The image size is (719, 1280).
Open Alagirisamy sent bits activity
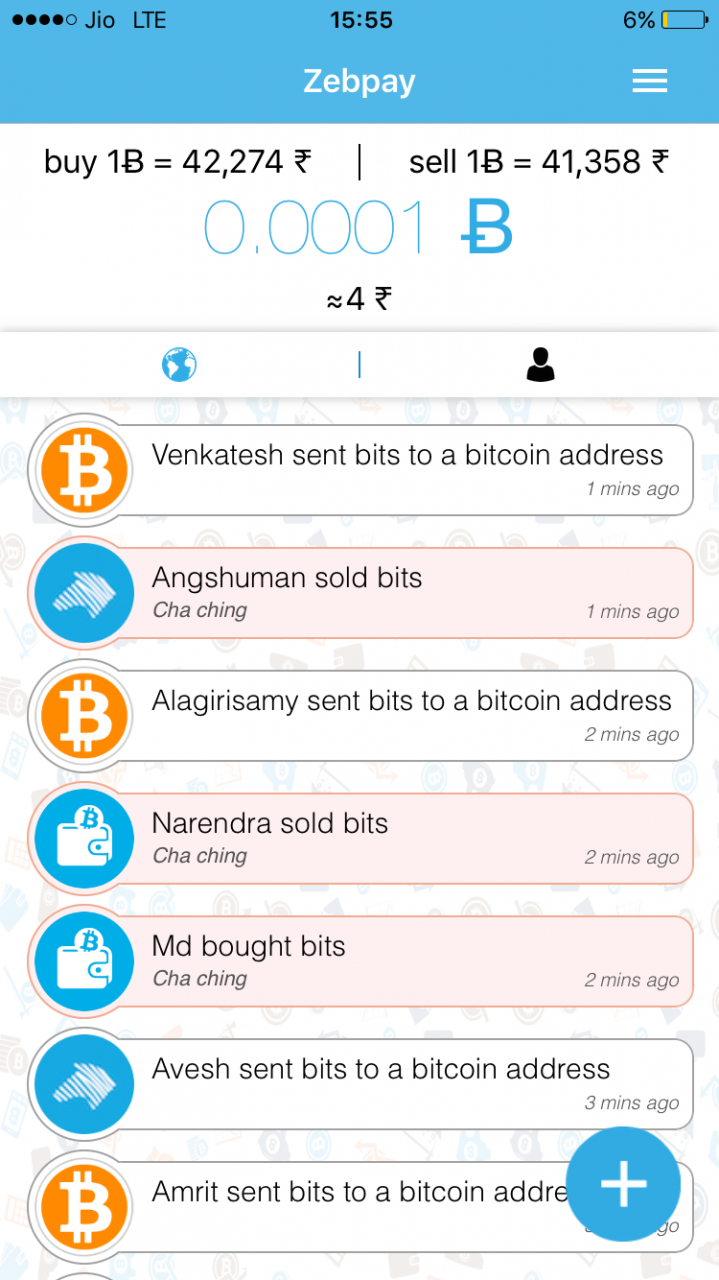407,716
